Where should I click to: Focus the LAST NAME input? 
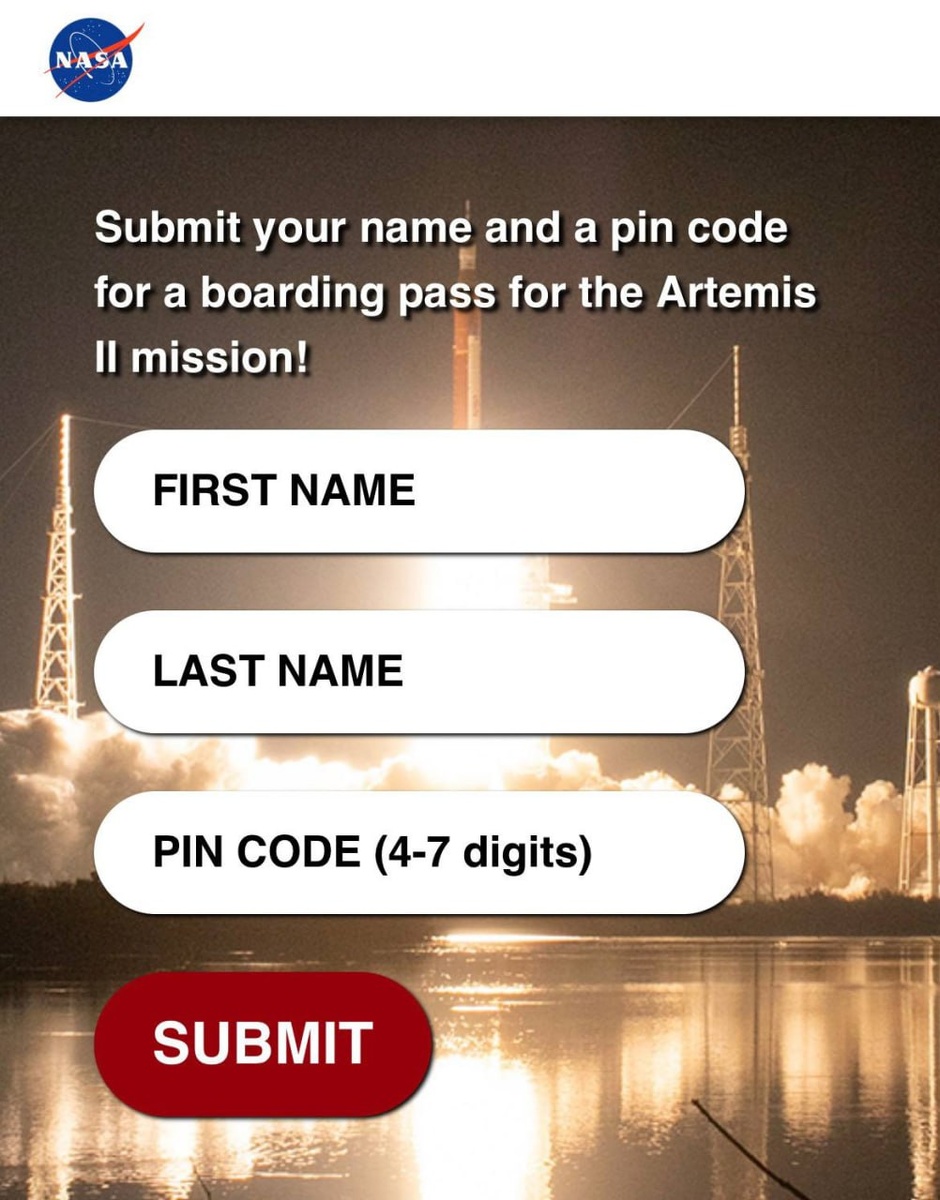419,671
